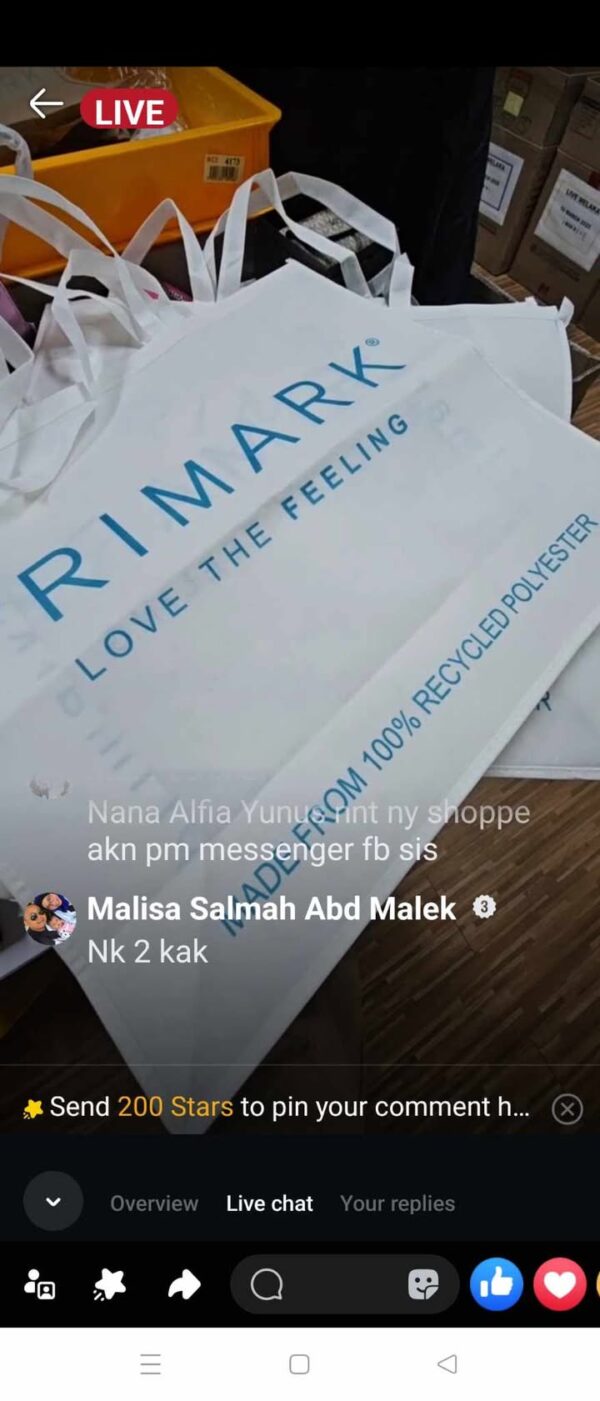Send a heart love reaction
600x1401 pixels.
559,1284
